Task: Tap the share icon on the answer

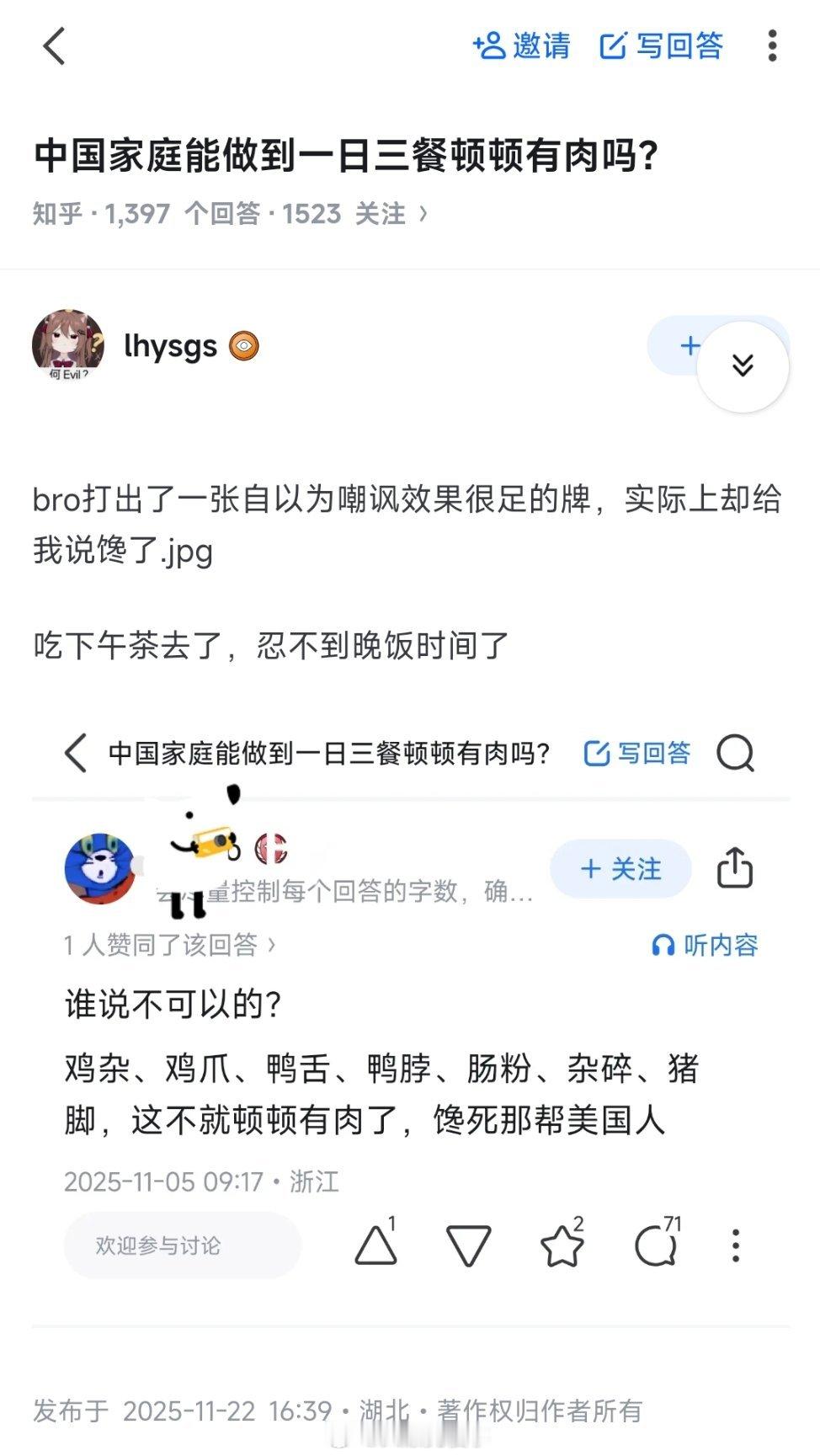Action: (x=737, y=868)
